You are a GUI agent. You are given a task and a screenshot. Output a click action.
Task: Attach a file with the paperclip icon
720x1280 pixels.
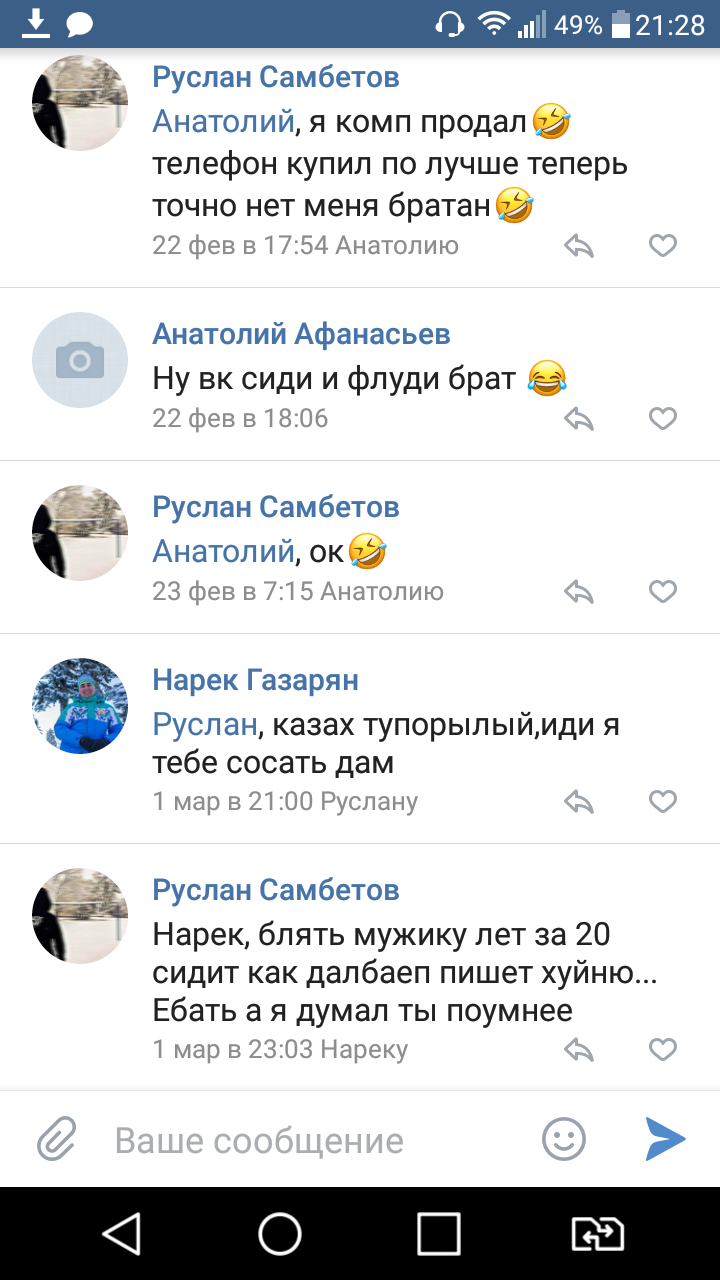[57, 1140]
